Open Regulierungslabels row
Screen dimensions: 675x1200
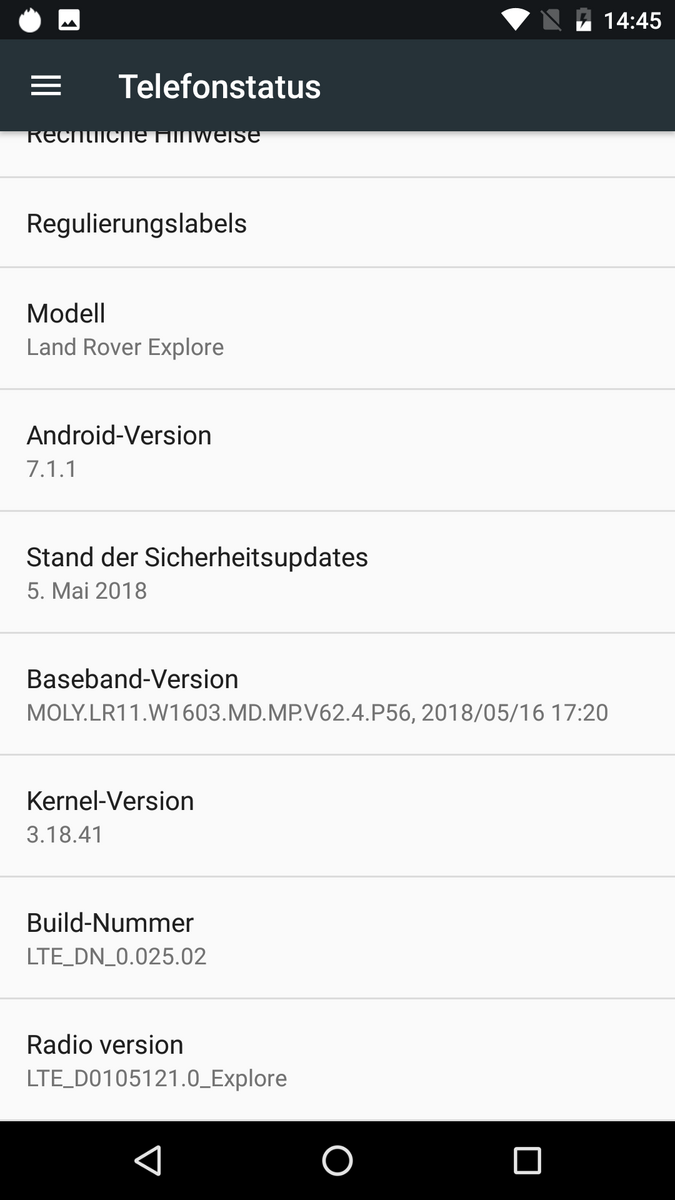337,223
